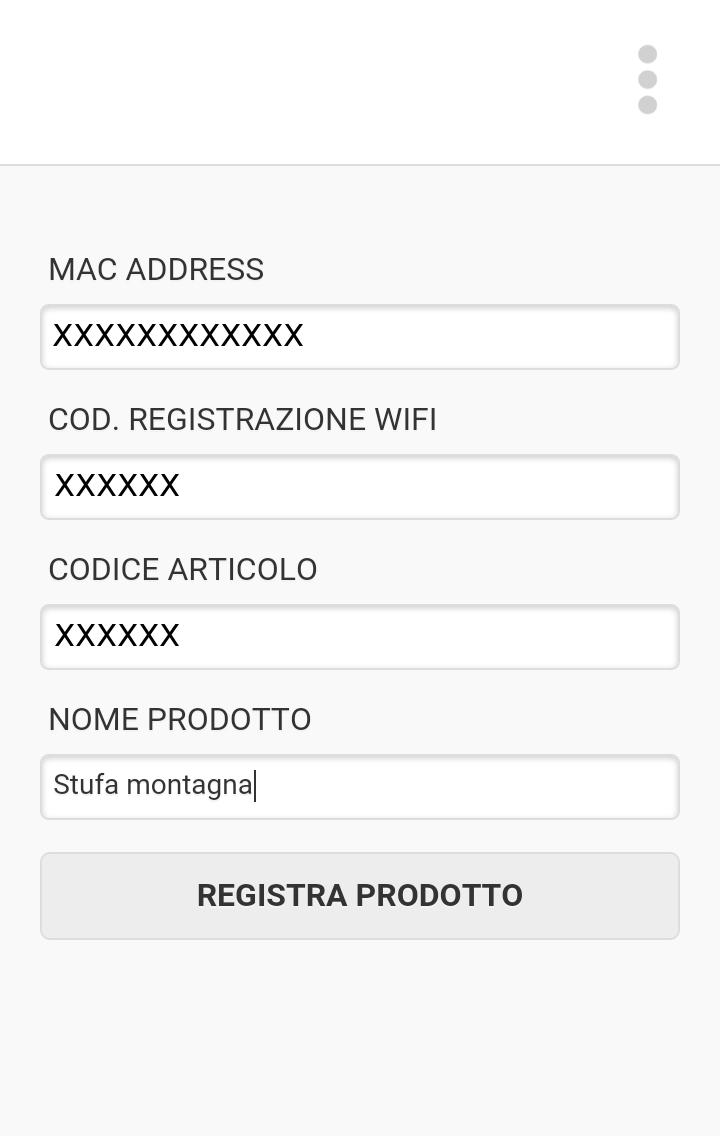Tap the empty area below REGISTRA PRODOTTO
The image size is (720, 1136).
pyautogui.click(x=360, y=1030)
